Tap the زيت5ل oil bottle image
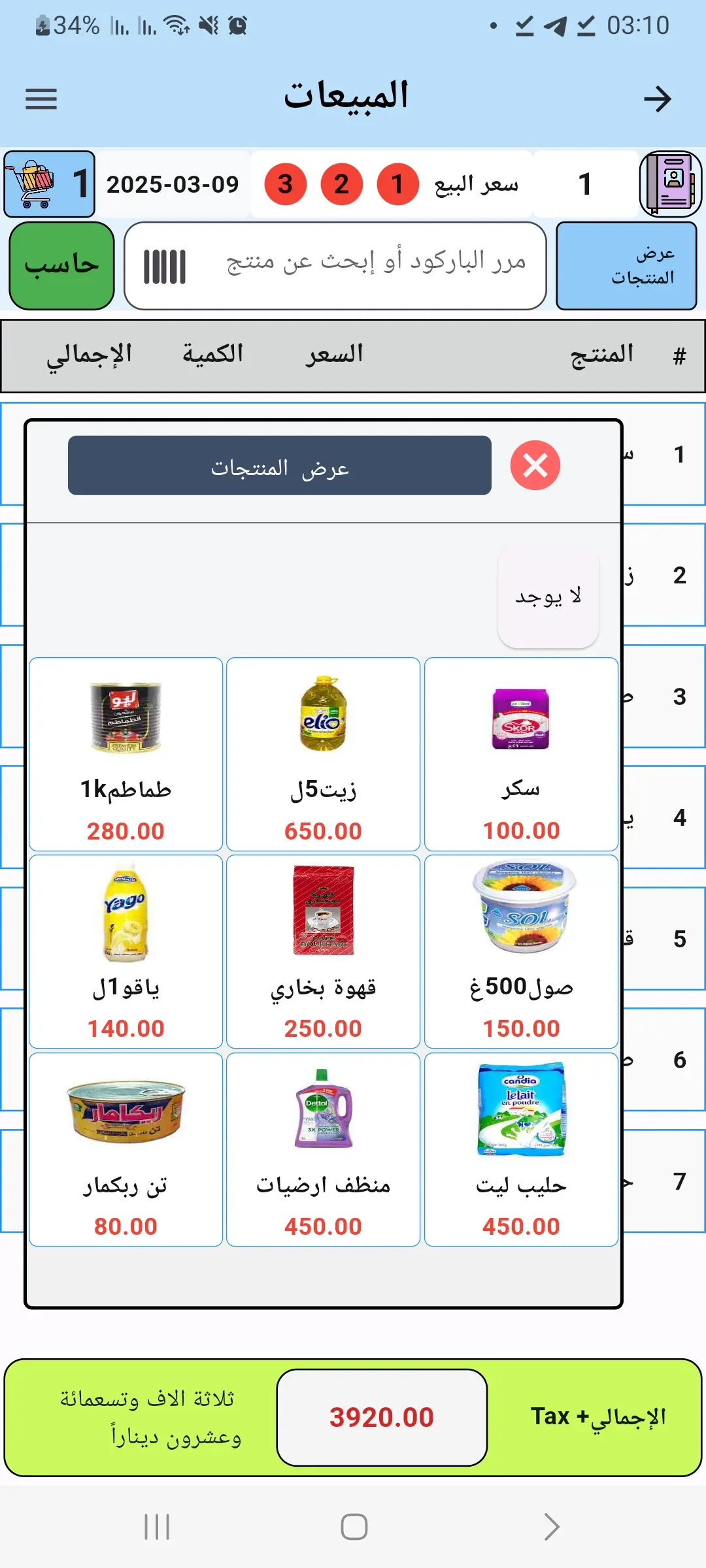706x1568 pixels. coord(323,715)
